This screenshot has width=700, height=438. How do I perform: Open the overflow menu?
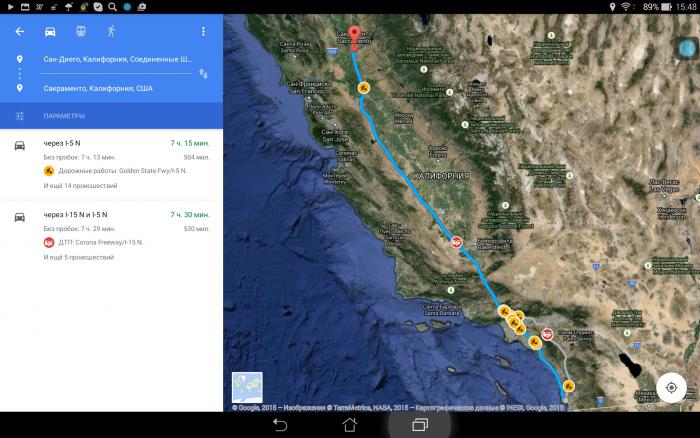tap(203, 31)
